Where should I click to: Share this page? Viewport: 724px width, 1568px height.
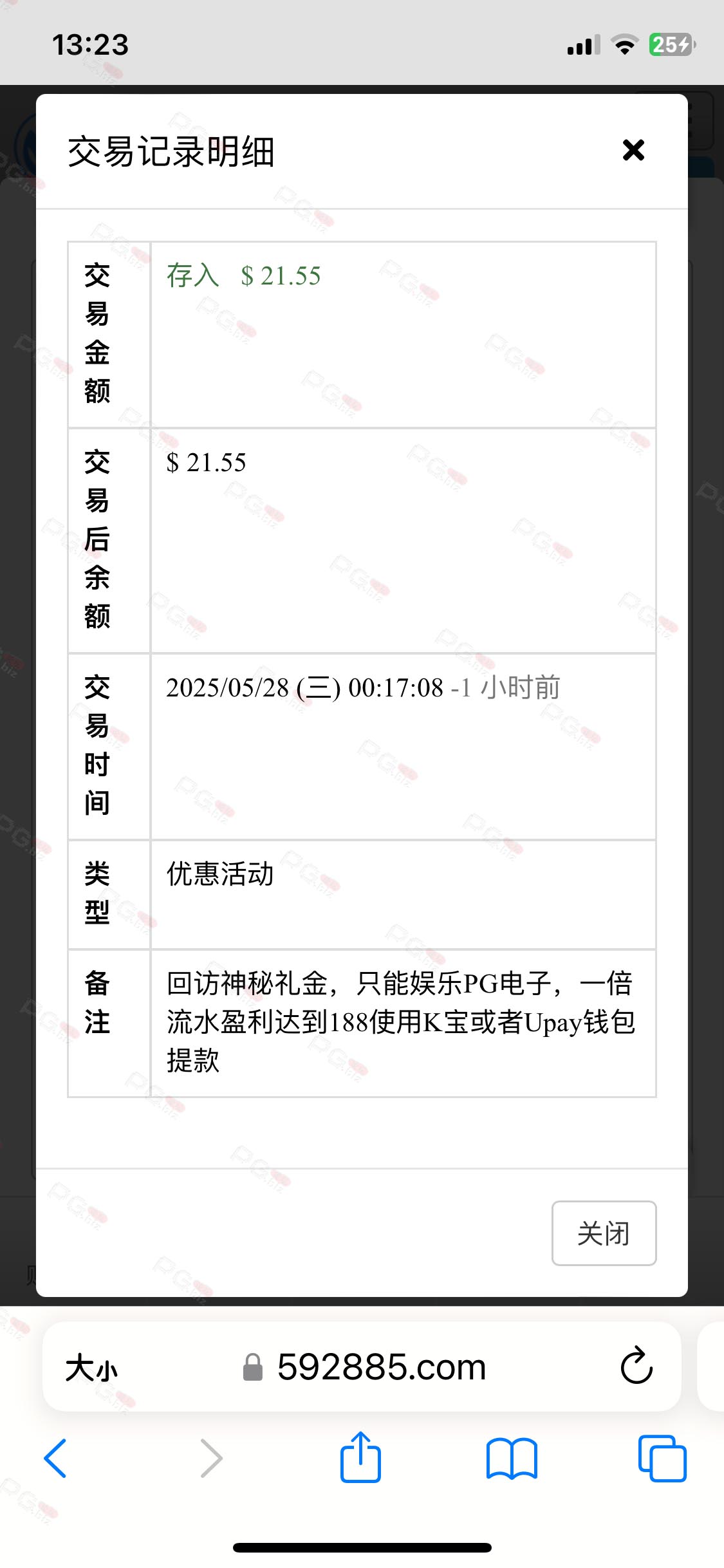pos(360,1457)
